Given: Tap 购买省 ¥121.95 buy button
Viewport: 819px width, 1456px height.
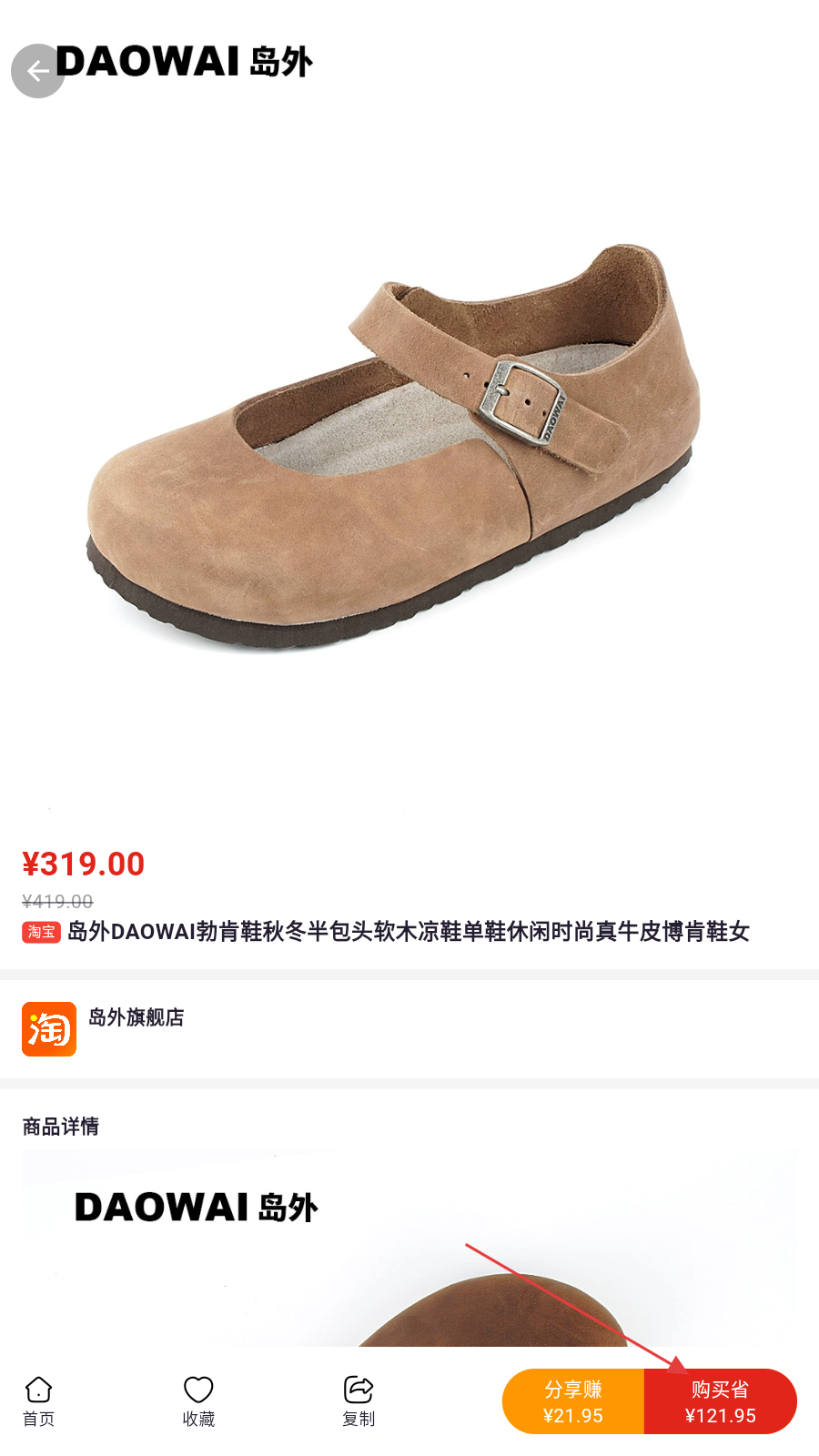Looking at the screenshot, I should coord(721,1401).
